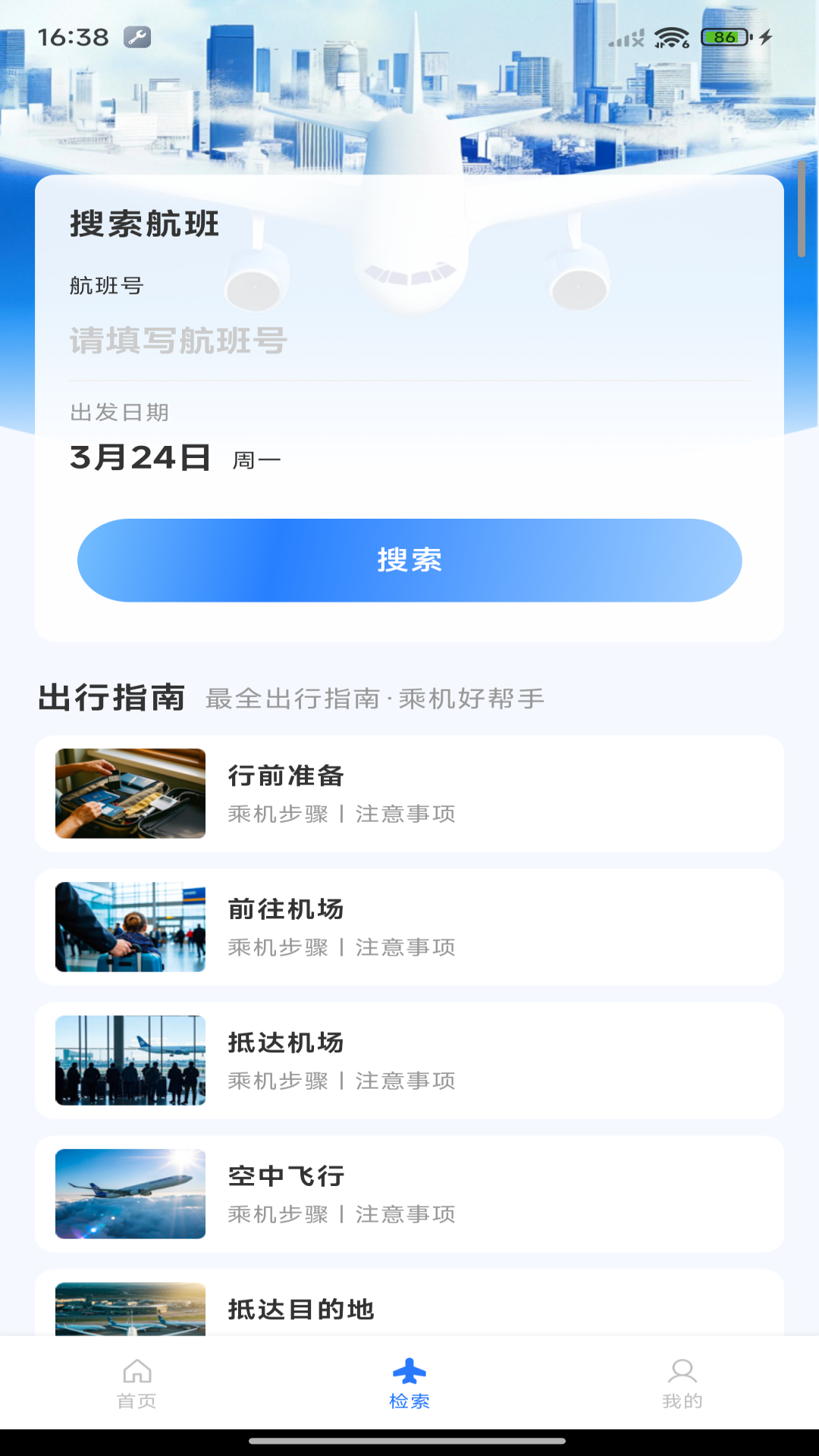Open the 行前准备 guide entry
This screenshot has width=819, height=1456.
coord(409,792)
